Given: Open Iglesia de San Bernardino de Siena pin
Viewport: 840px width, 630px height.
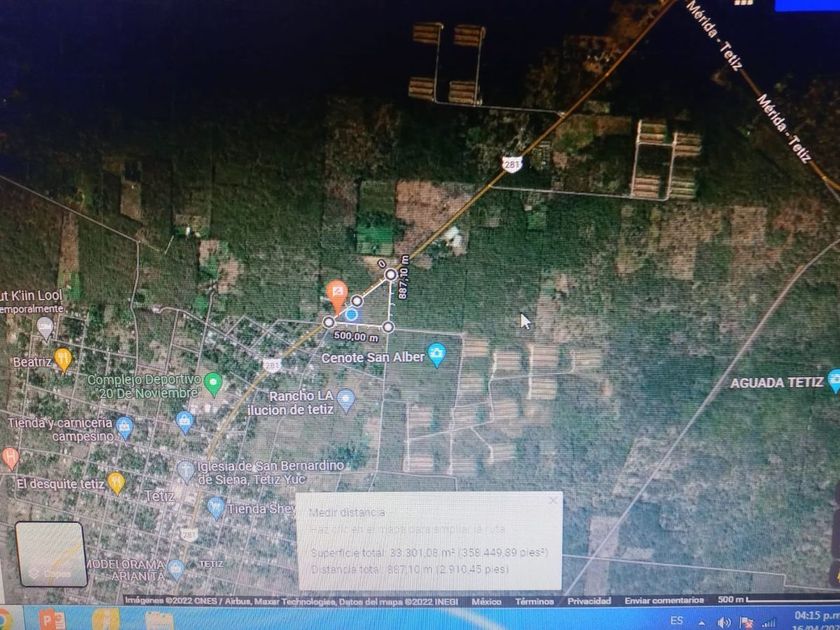Looking at the screenshot, I should point(186,469).
